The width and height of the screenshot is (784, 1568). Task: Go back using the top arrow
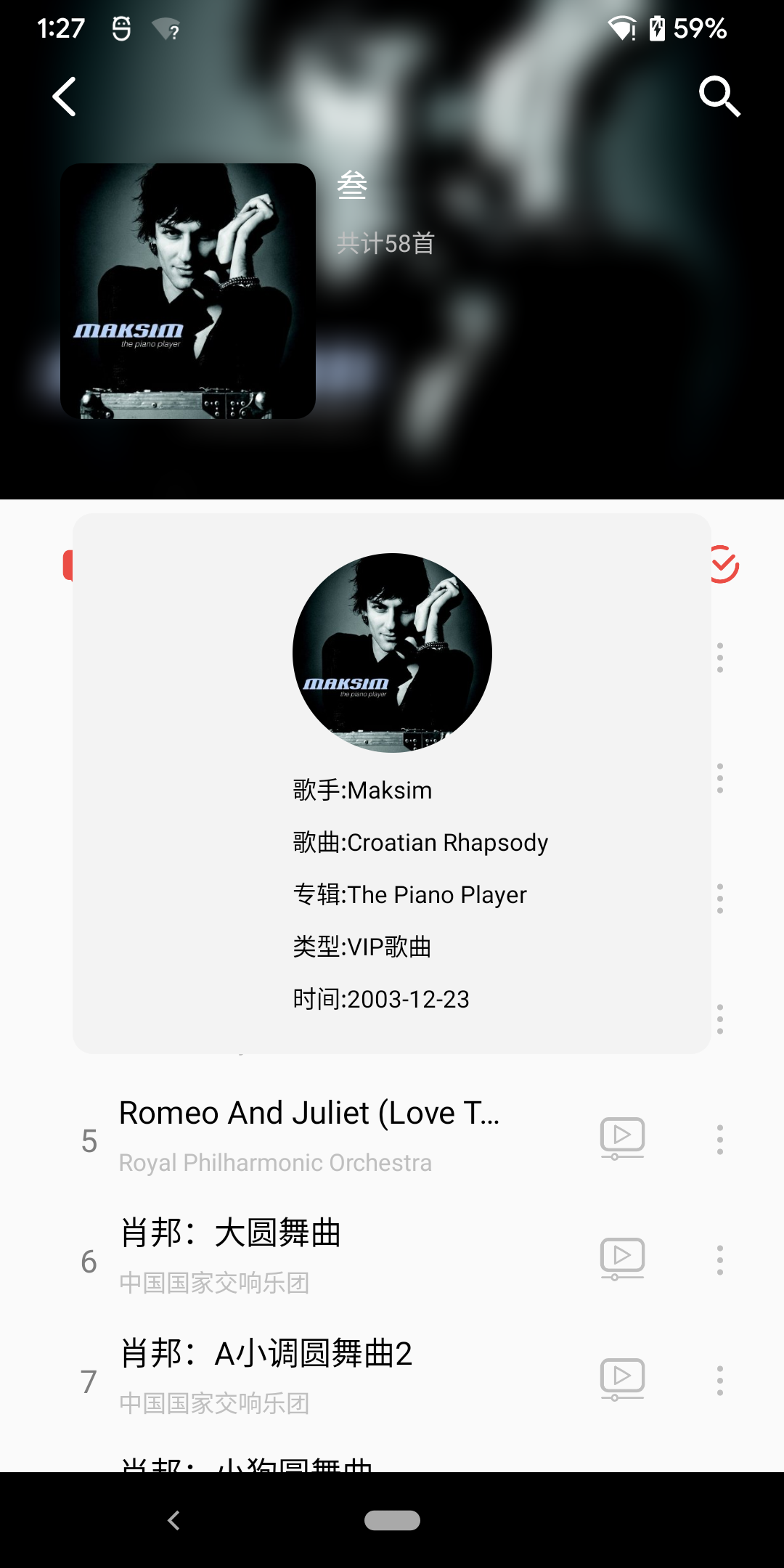pyautogui.click(x=65, y=97)
